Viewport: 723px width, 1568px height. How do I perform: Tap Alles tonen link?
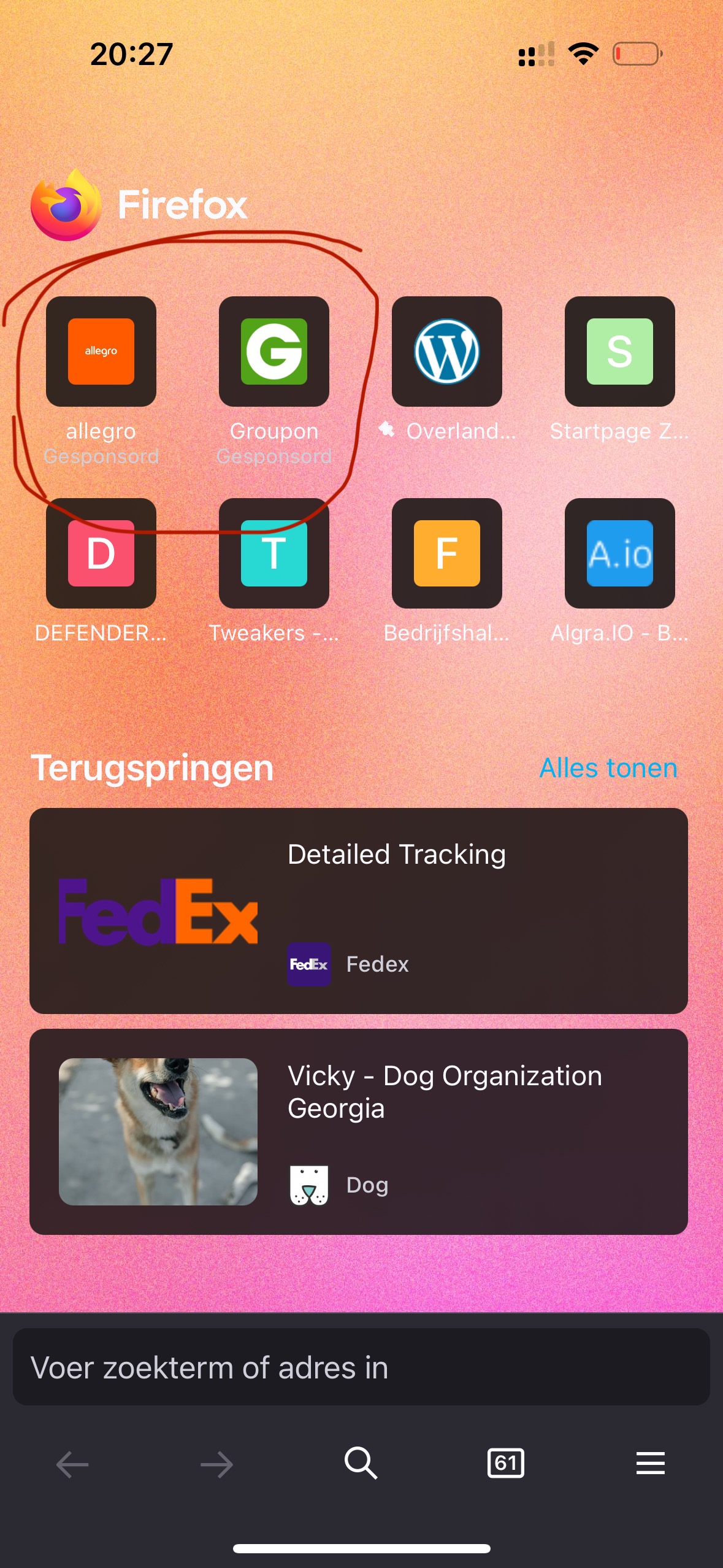point(608,768)
